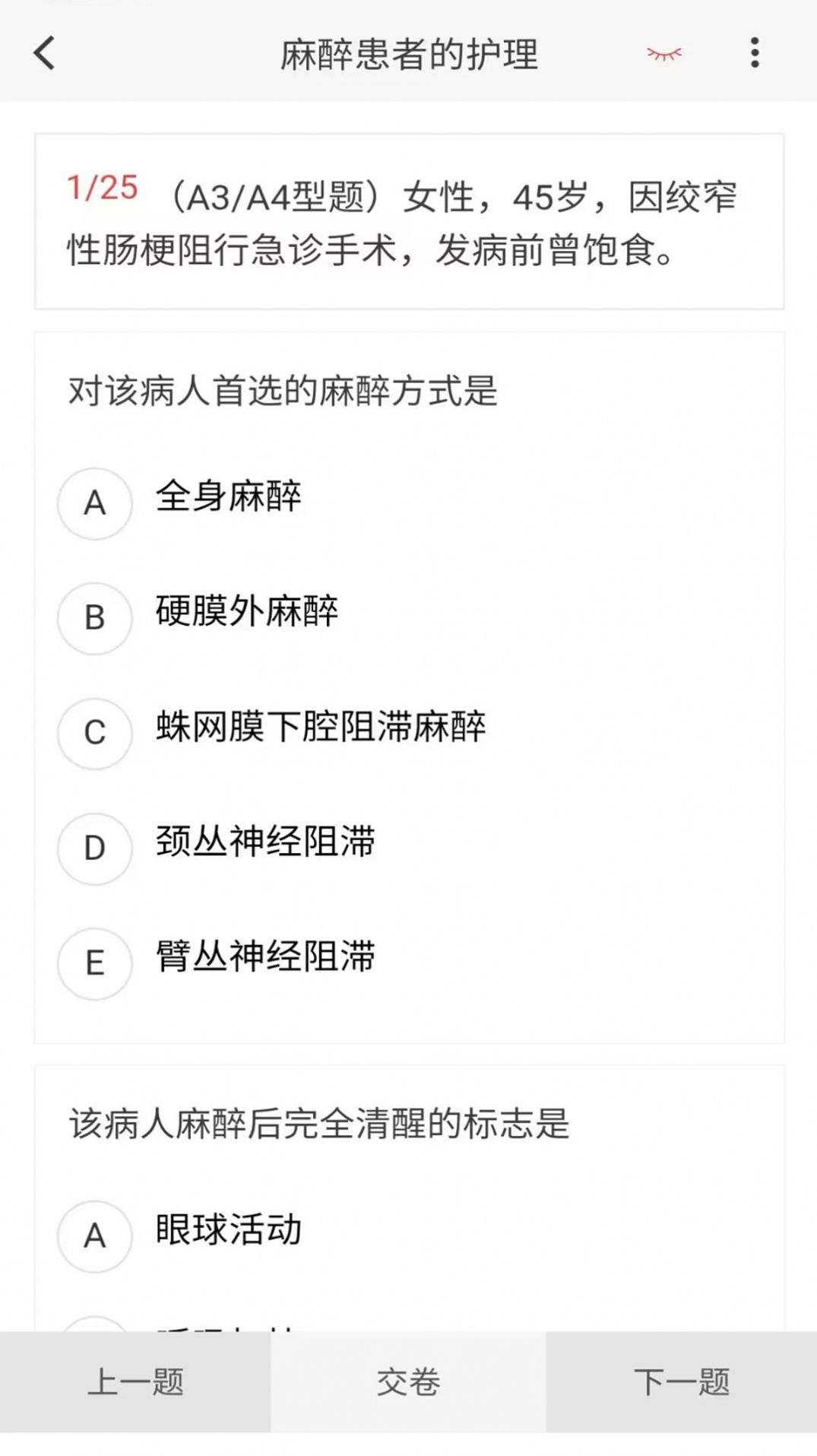Submit the exam with 交卷
Viewport: 817px width, 1456px height.
pos(408,1381)
